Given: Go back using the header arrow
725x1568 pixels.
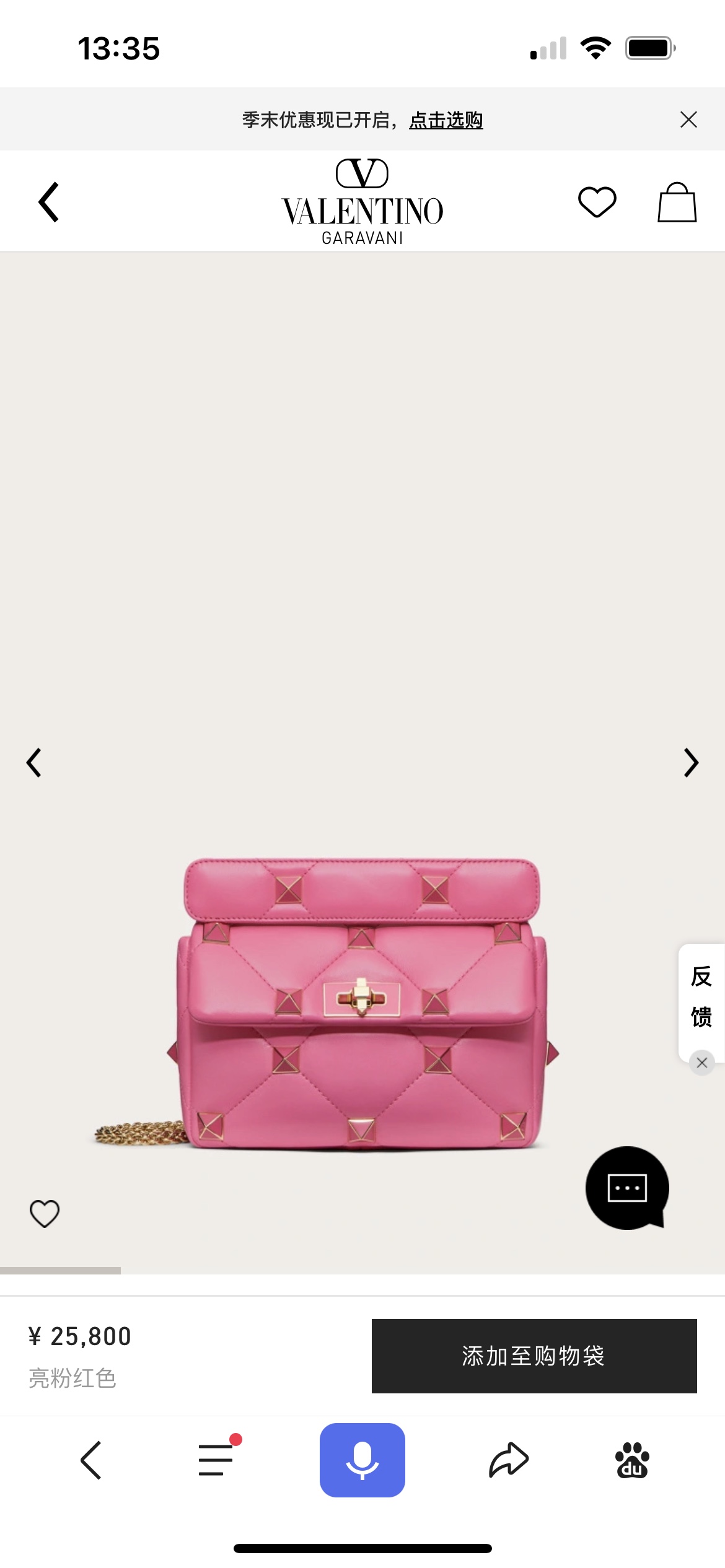Looking at the screenshot, I should click(x=48, y=202).
